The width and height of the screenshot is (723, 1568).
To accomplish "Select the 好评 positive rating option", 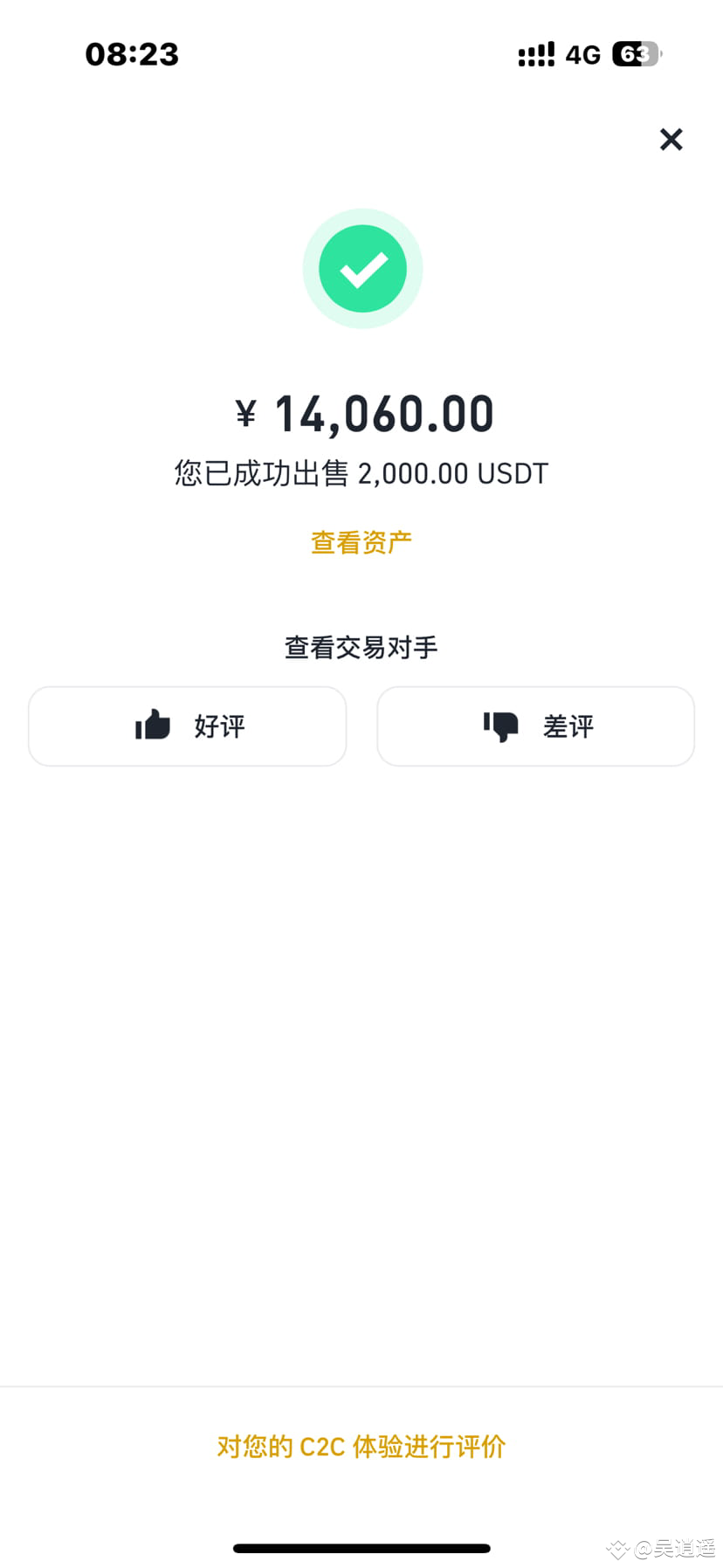I will point(187,726).
